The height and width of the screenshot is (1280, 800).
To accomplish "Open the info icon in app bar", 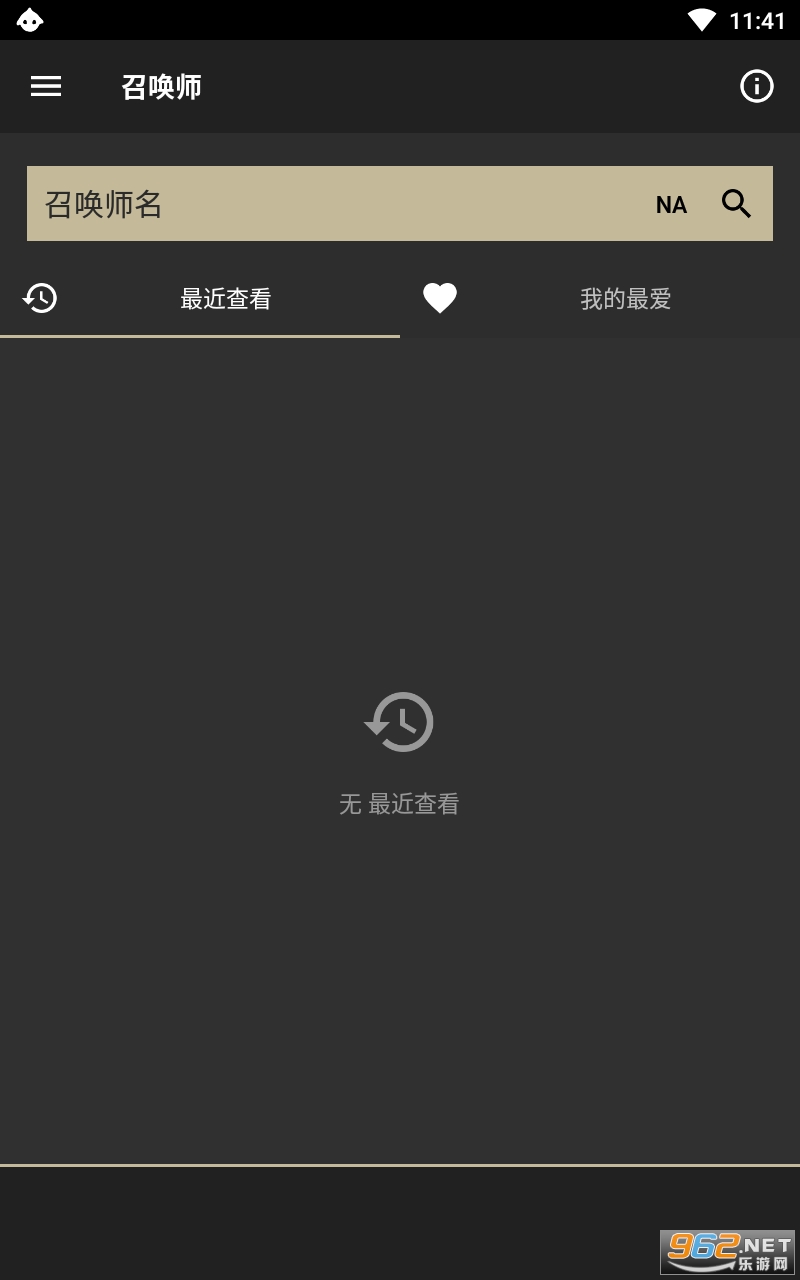I will tap(756, 87).
